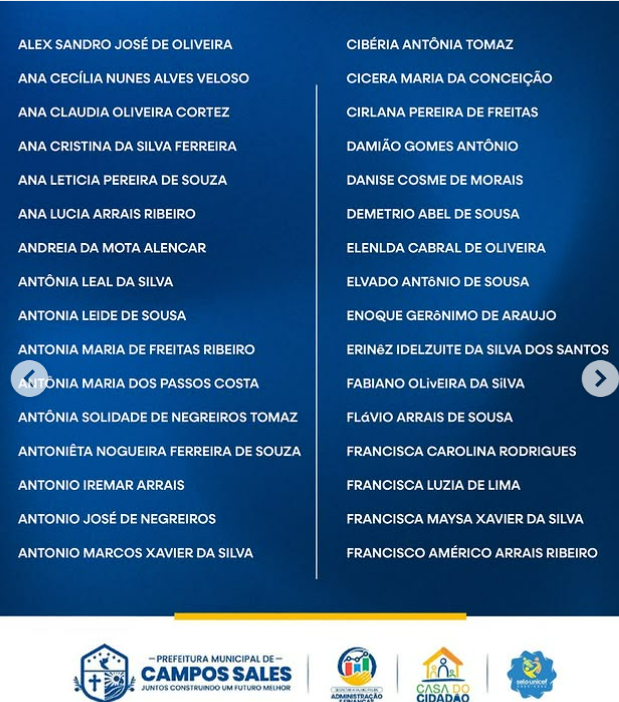Go to the previous image in the carousel
Screen dimensions: 619x702
click(x=29, y=378)
